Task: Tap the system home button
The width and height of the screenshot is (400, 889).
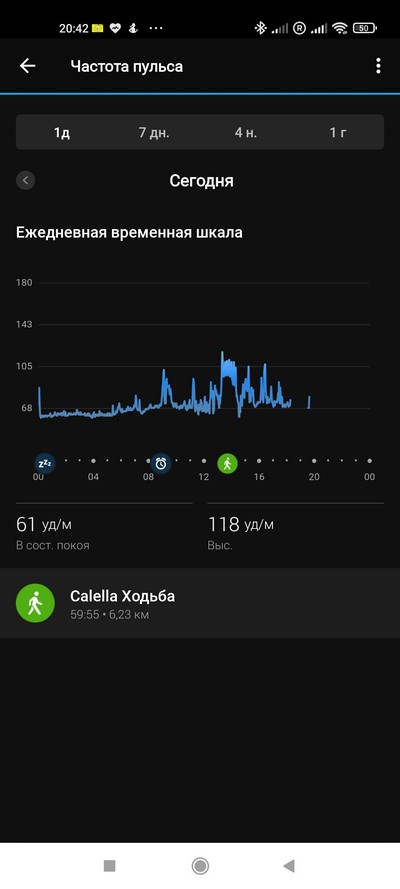Action: [x=200, y=866]
